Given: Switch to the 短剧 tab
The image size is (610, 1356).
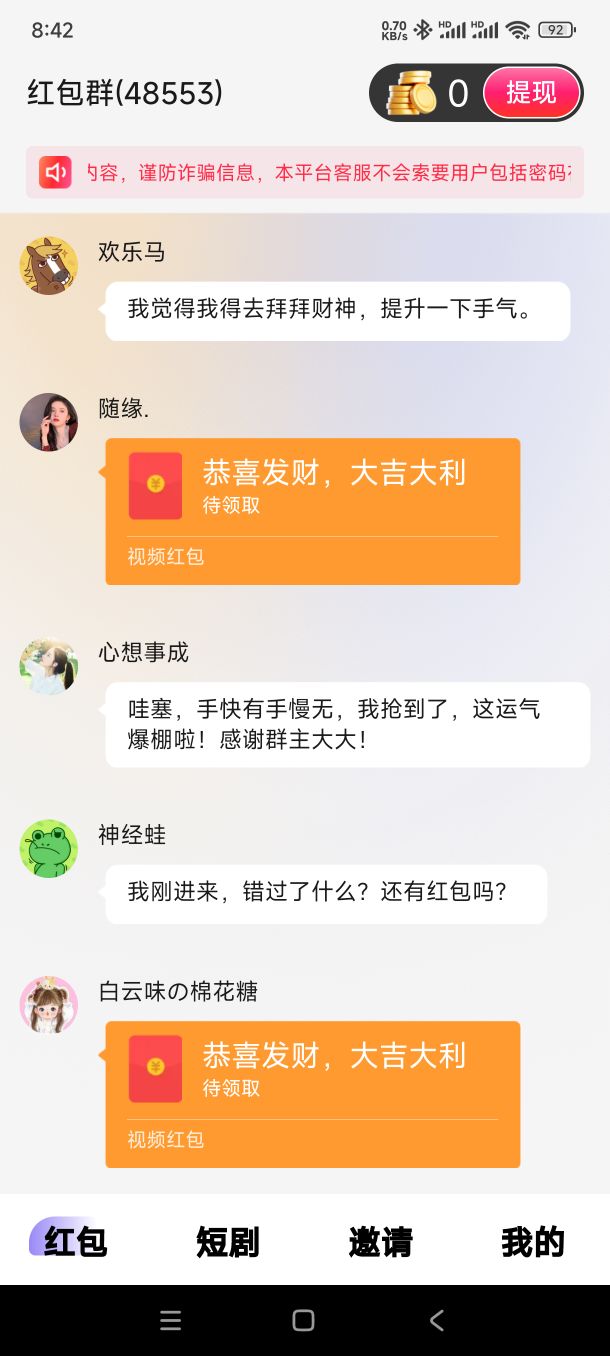Looking at the screenshot, I should point(228,1242).
